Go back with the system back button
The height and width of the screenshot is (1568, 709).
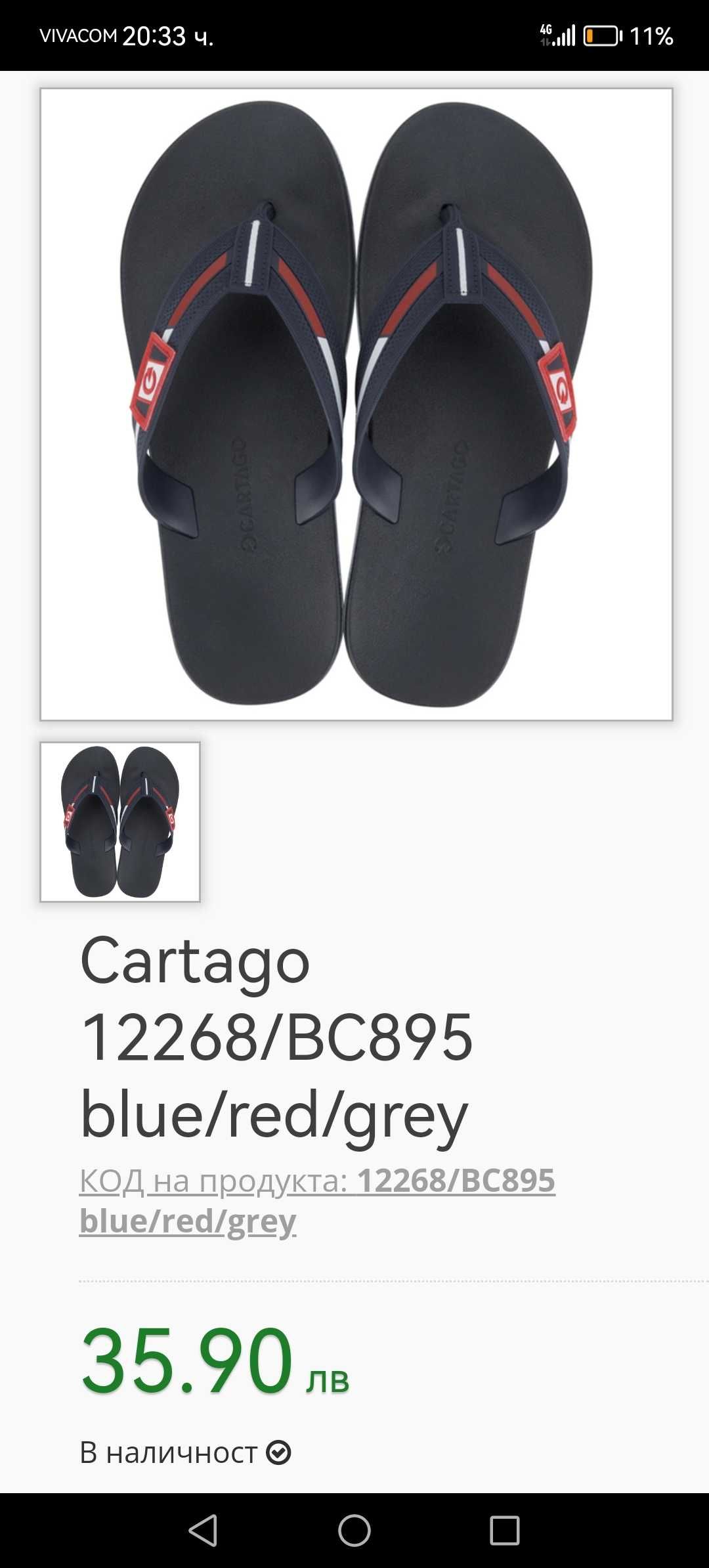[x=203, y=1531]
